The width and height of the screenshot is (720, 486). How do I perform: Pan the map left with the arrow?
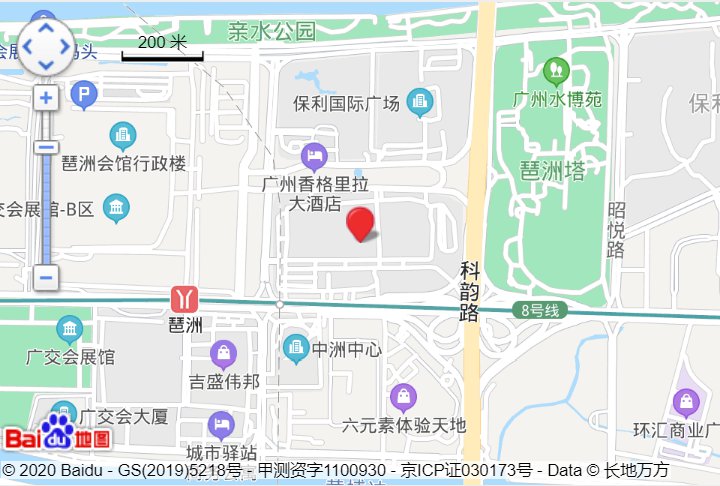click(28, 46)
